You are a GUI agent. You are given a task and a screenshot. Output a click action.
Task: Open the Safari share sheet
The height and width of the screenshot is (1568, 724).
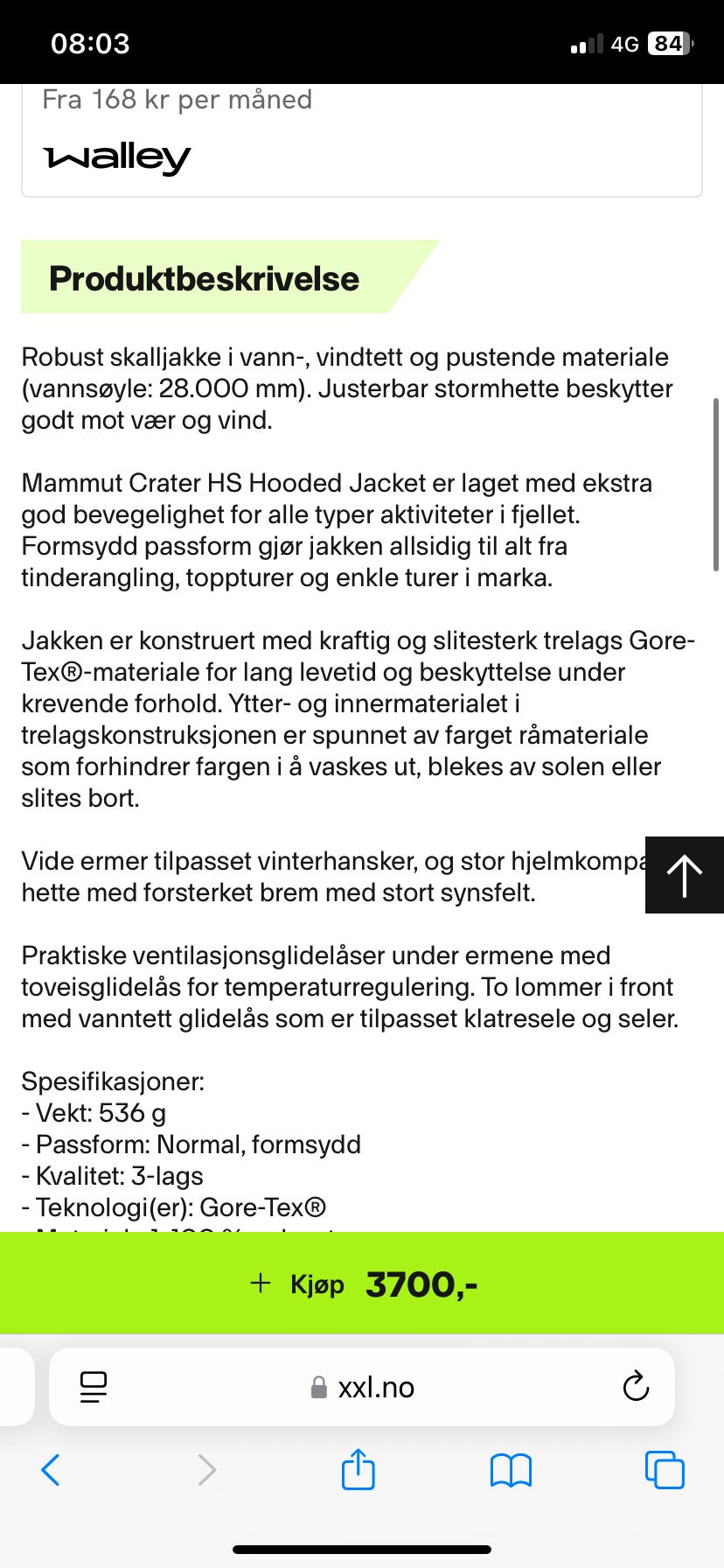tap(358, 1470)
